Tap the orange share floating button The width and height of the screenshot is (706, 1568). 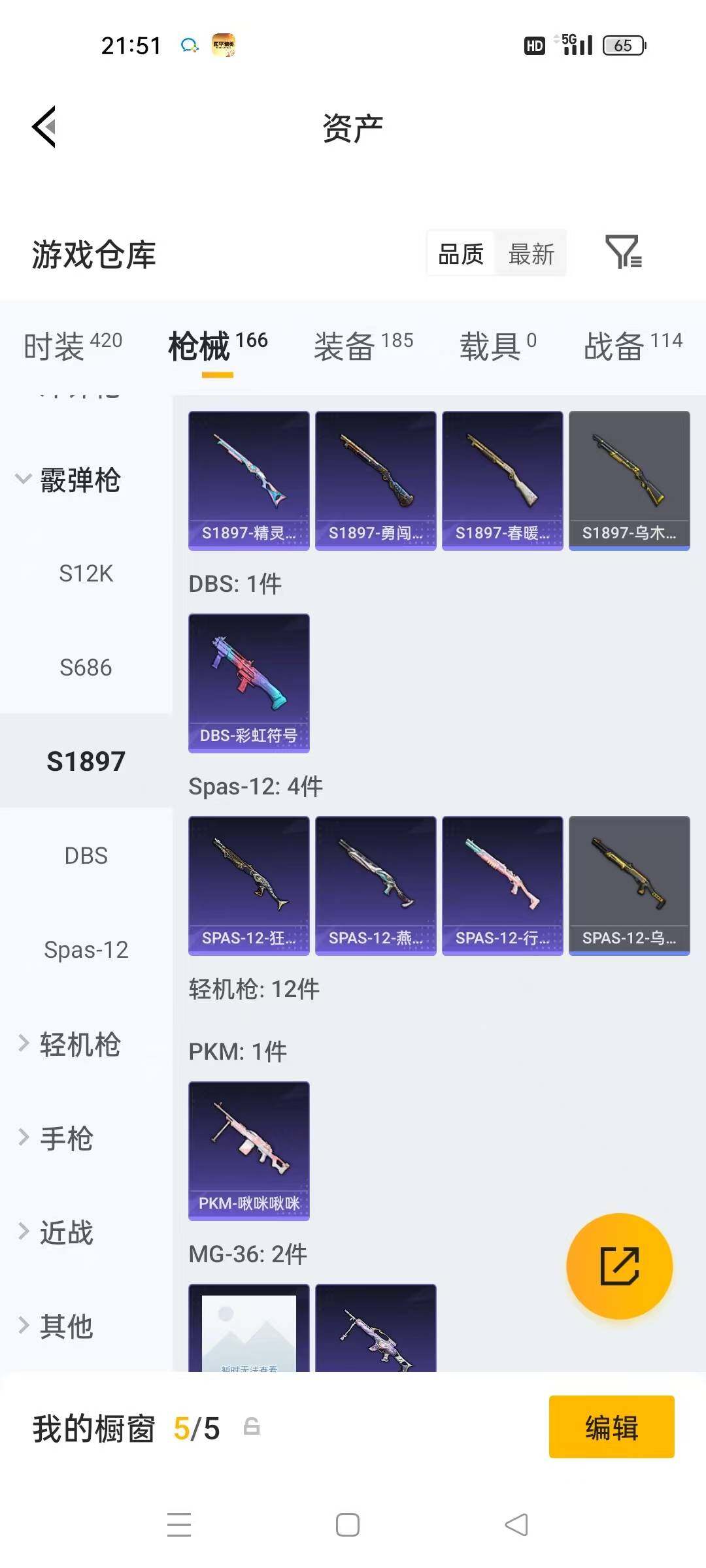619,1266
